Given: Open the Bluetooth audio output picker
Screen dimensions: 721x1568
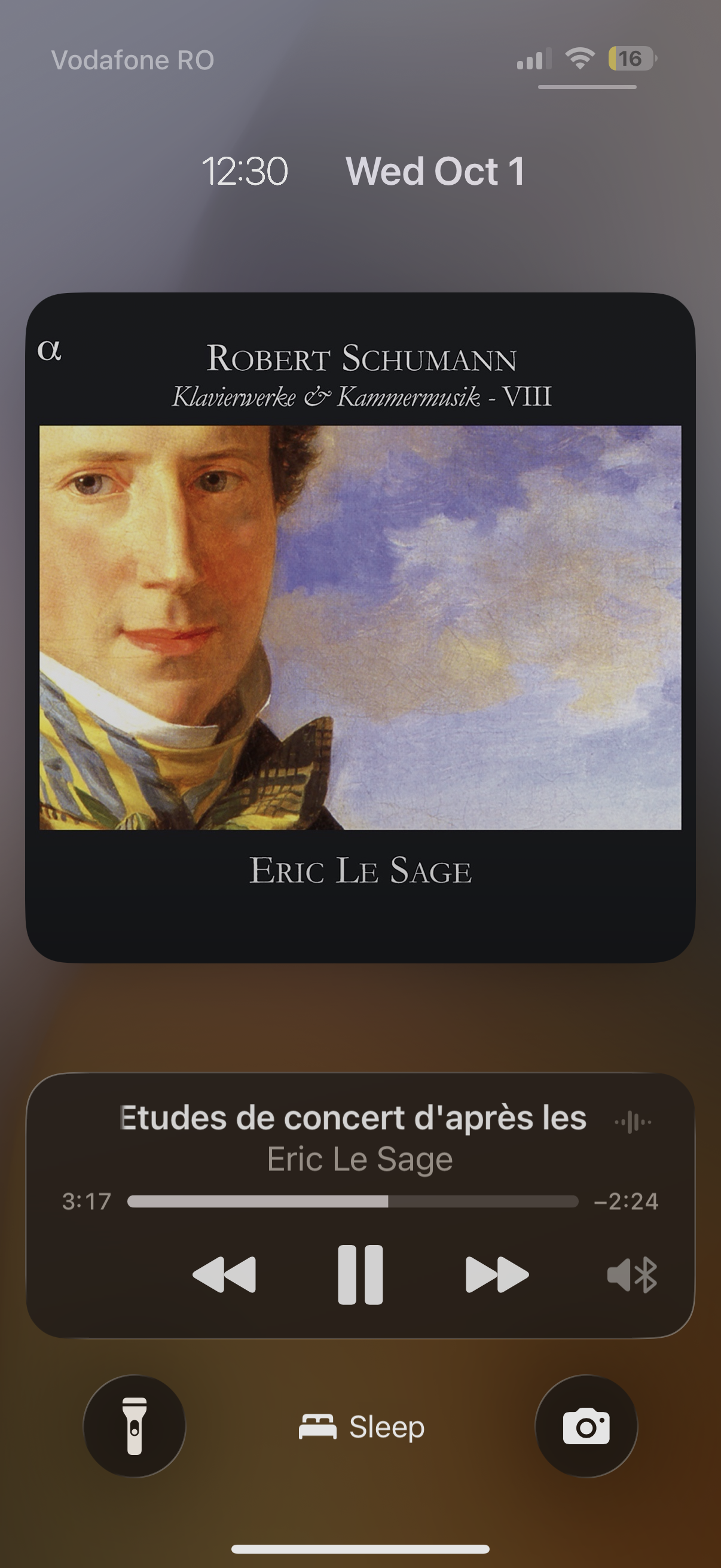Looking at the screenshot, I should [632, 1274].
